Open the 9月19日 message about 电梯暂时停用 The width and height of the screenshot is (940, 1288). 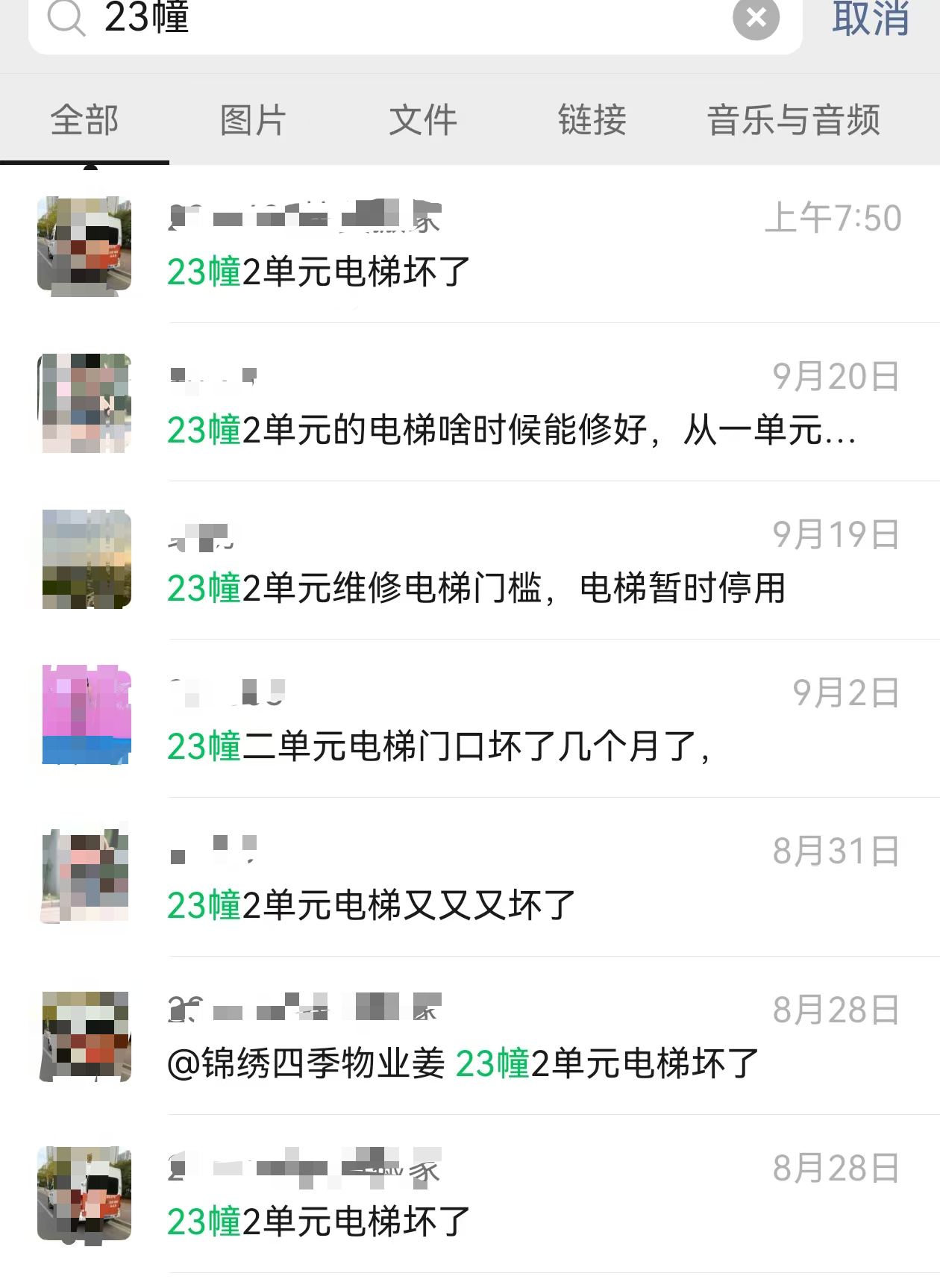point(477,563)
